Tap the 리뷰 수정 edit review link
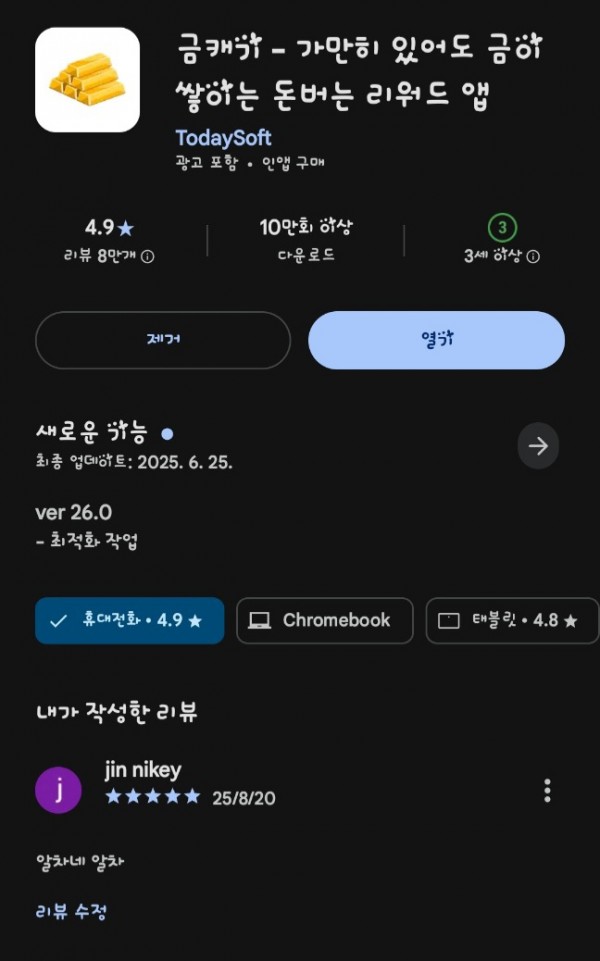The image size is (600, 961). tap(71, 911)
